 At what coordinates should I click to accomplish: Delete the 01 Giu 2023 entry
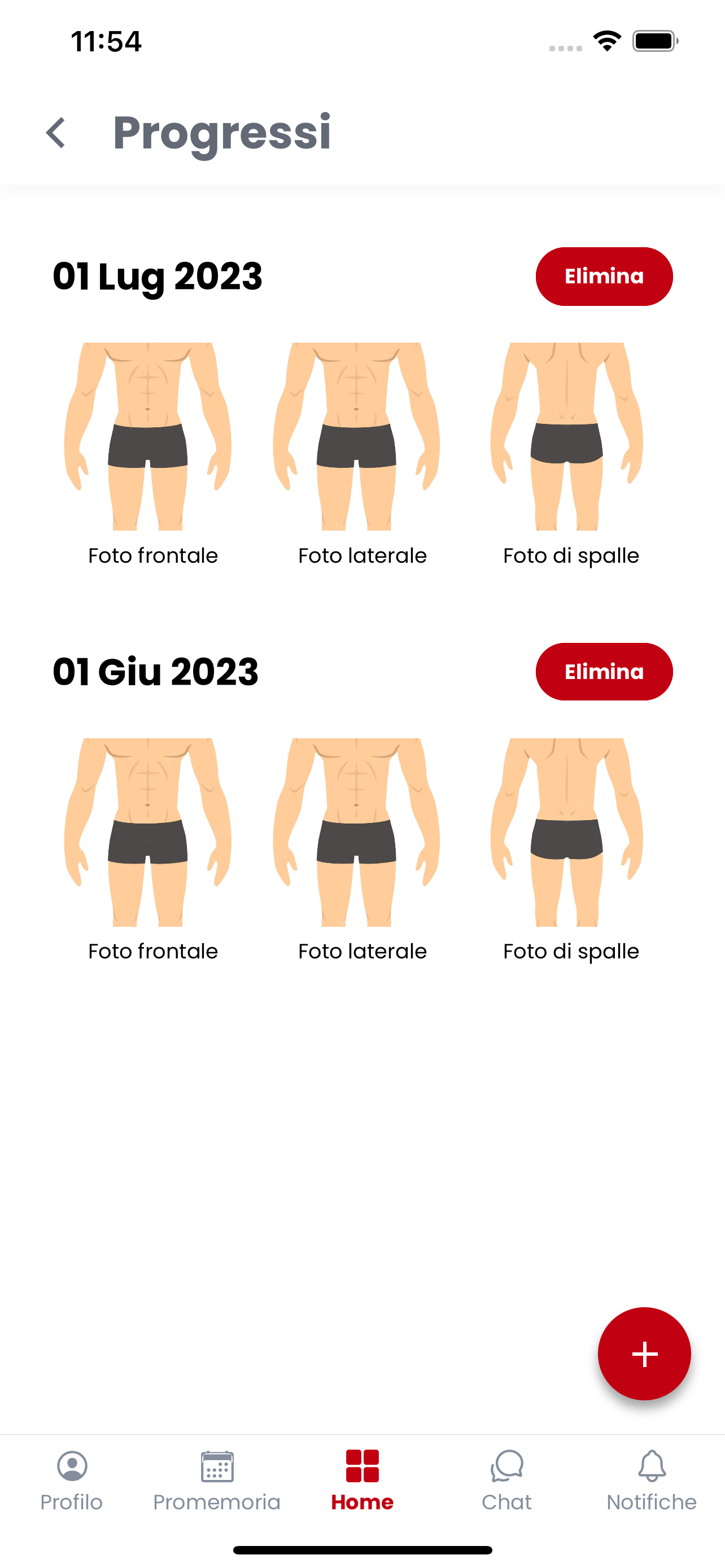tap(603, 671)
